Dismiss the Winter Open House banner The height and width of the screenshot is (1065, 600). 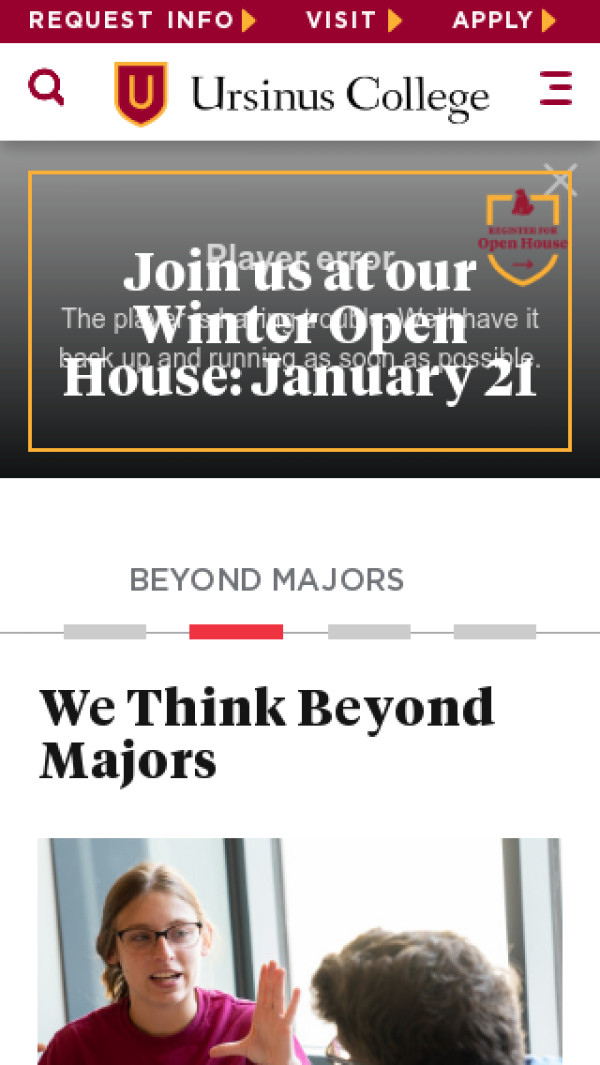560,181
